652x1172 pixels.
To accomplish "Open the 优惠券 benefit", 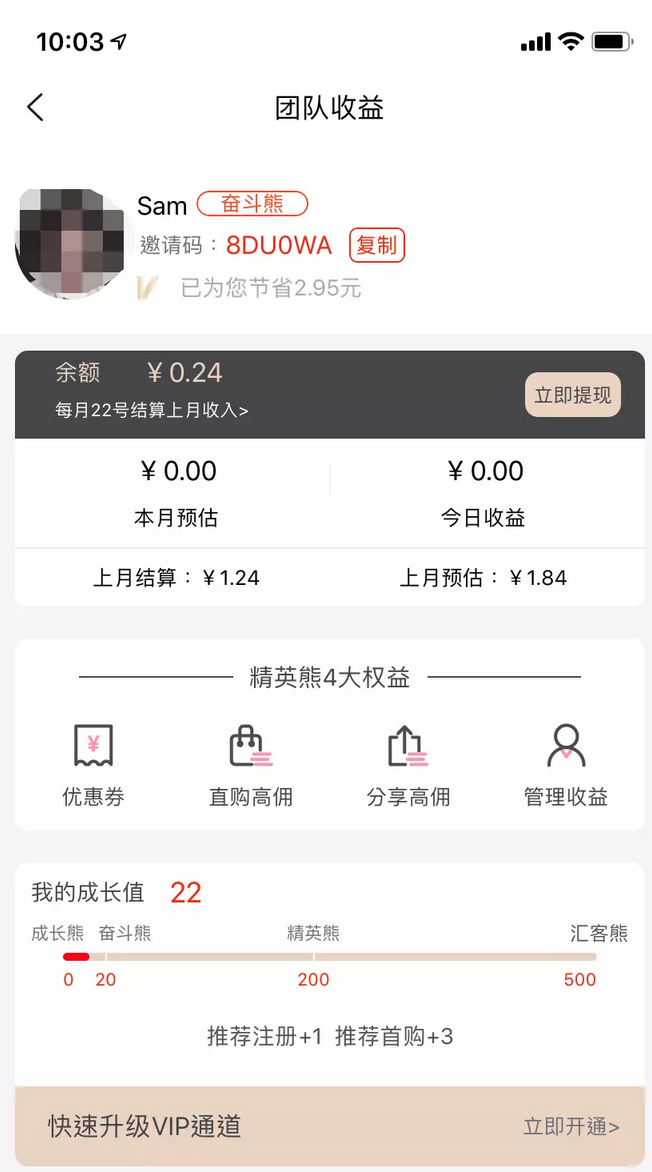I will tap(93, 765).
